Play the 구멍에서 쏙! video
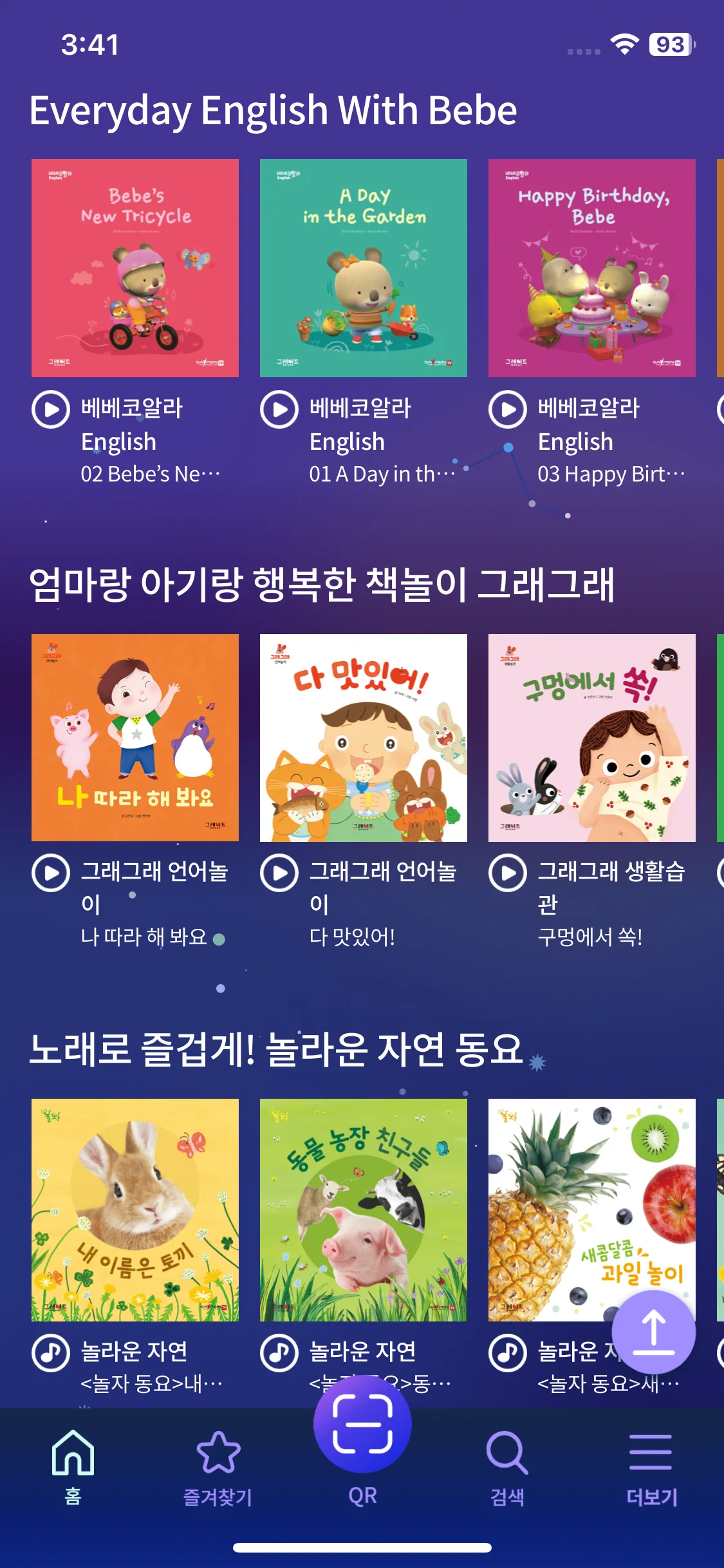Viewport: 724px width, 1568px height. (508, 873)
